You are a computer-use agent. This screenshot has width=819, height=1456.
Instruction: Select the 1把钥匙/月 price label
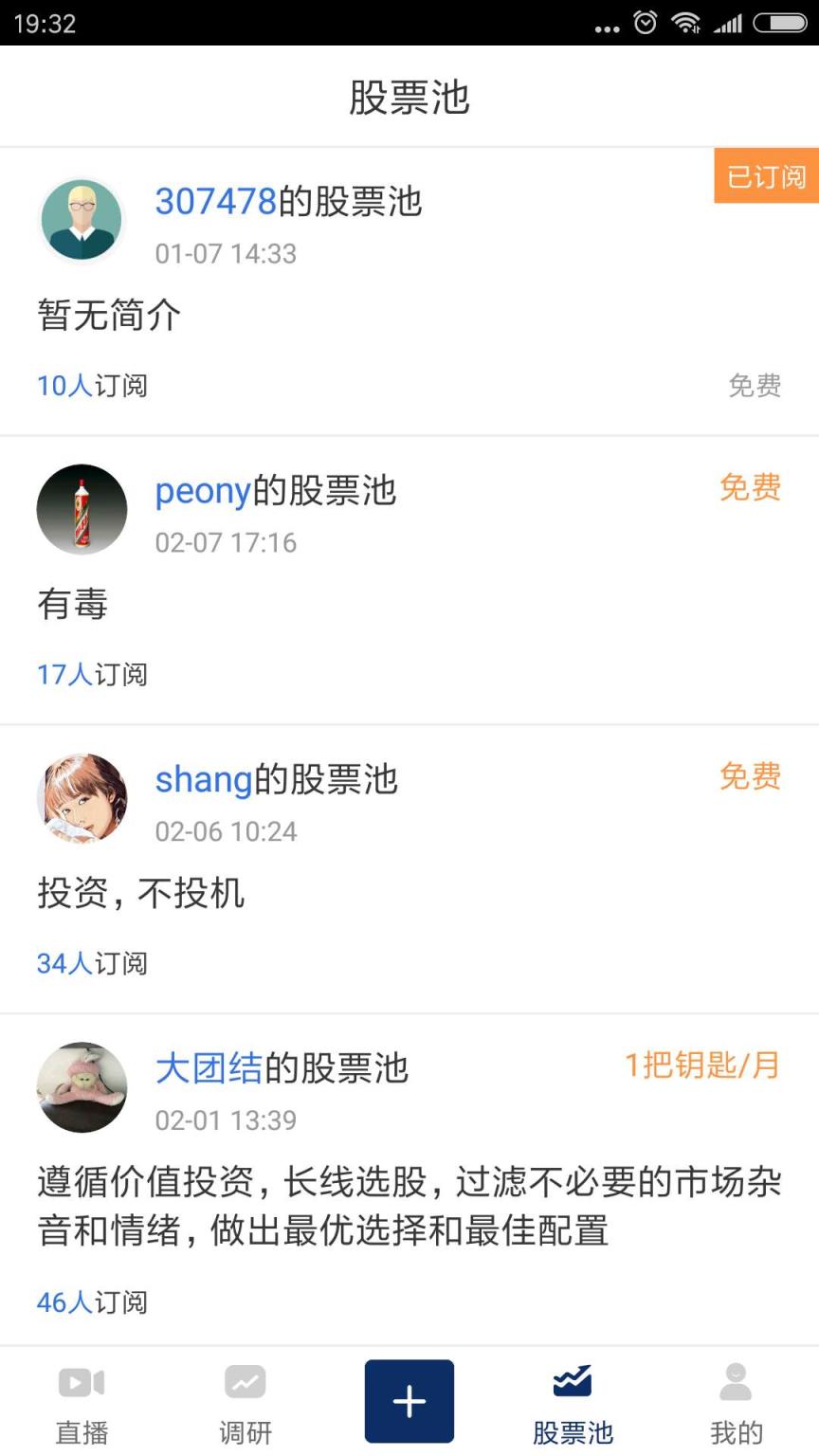[701, 1065]
